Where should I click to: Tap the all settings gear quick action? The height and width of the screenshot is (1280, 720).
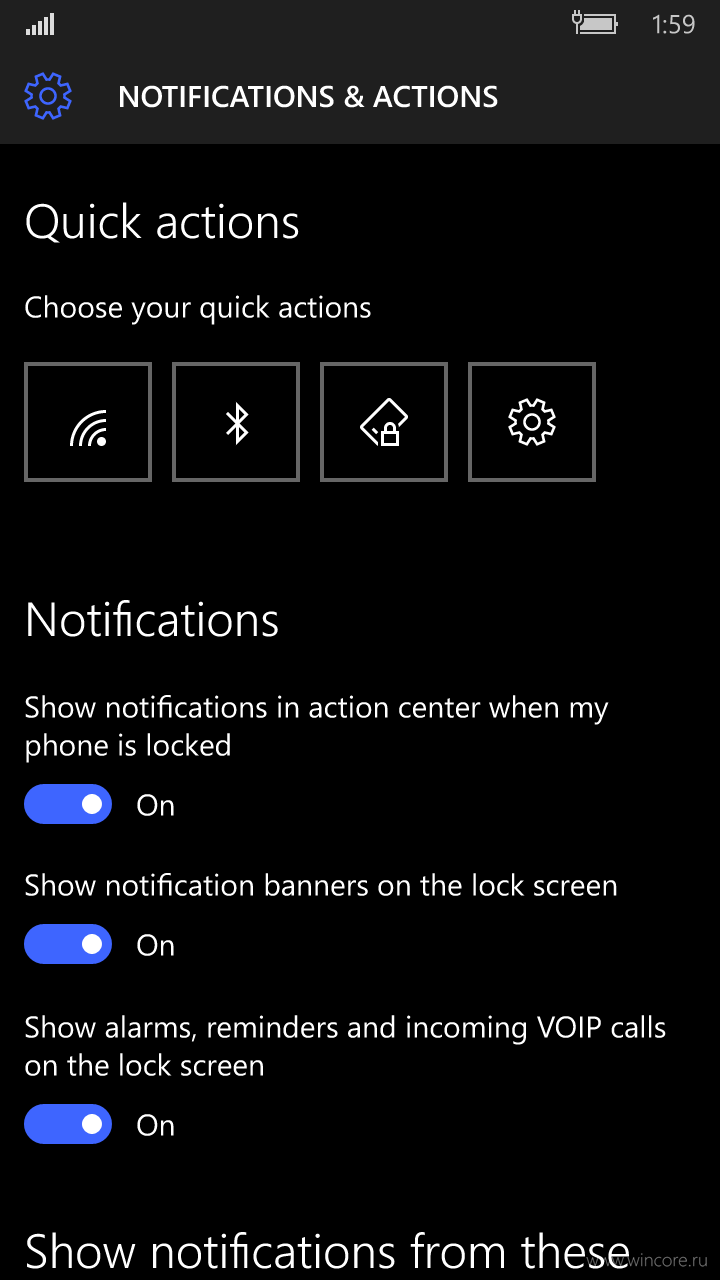point(532,422)
